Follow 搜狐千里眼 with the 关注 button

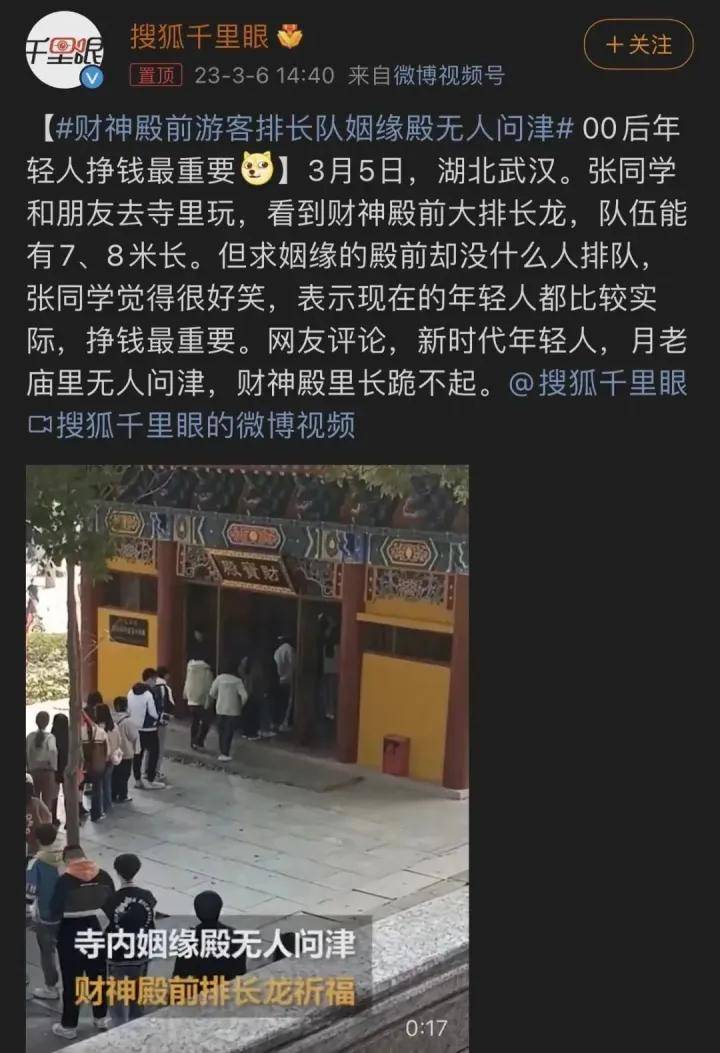tap(638, 45)
